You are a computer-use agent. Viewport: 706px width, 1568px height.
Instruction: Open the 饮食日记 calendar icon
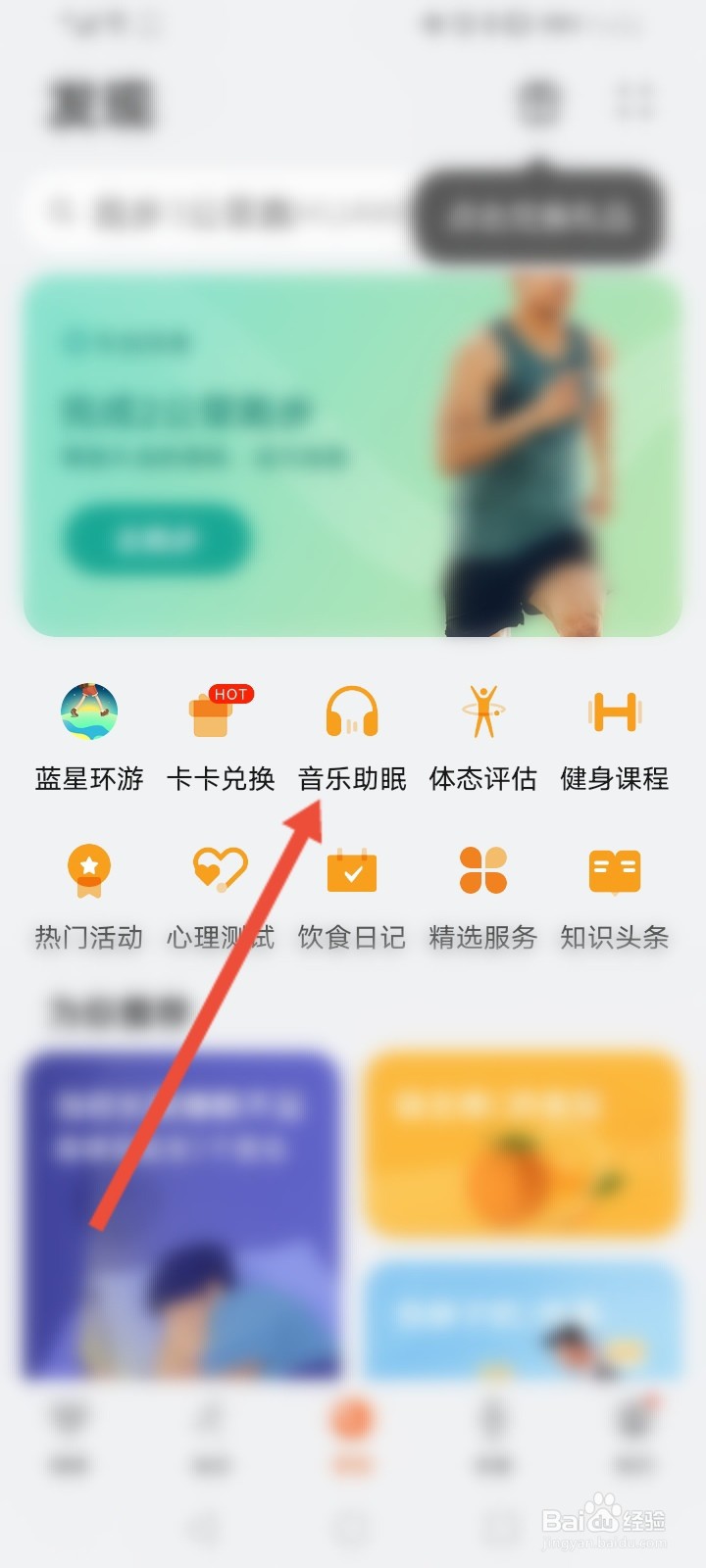click(351, 872)
